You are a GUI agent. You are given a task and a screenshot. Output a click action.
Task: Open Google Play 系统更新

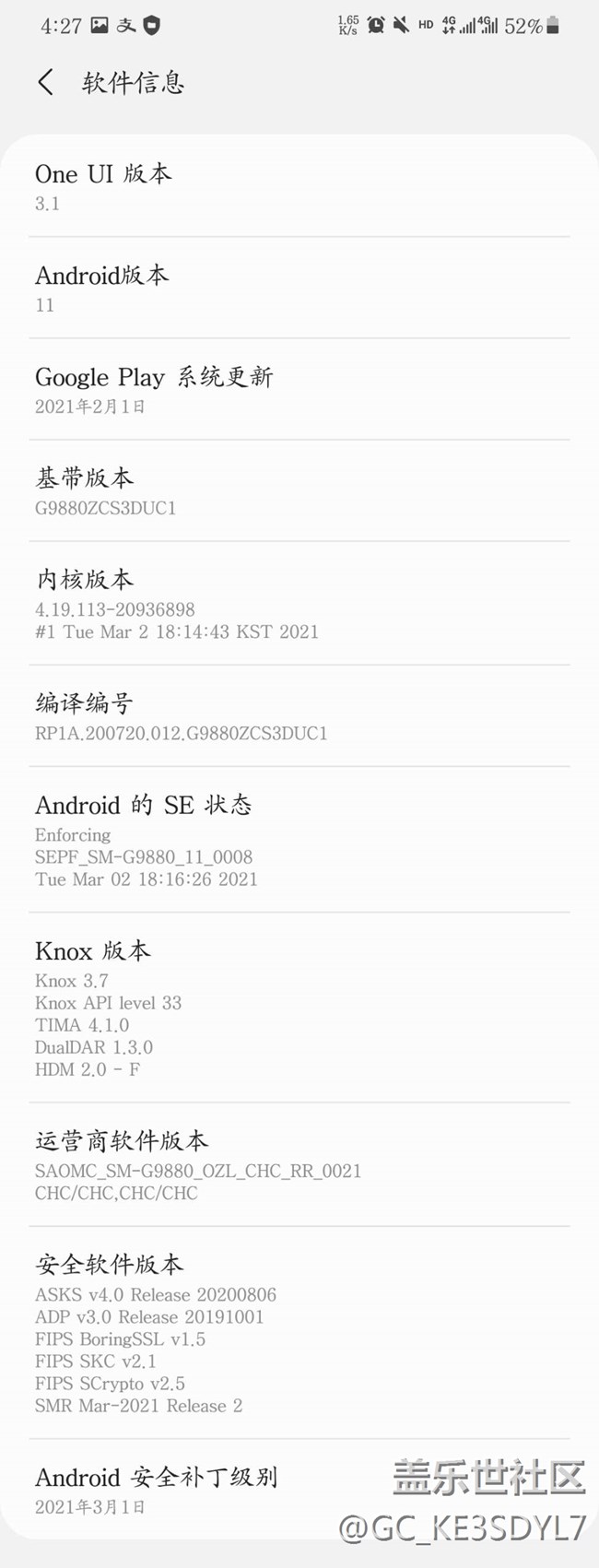coord(299,390)
